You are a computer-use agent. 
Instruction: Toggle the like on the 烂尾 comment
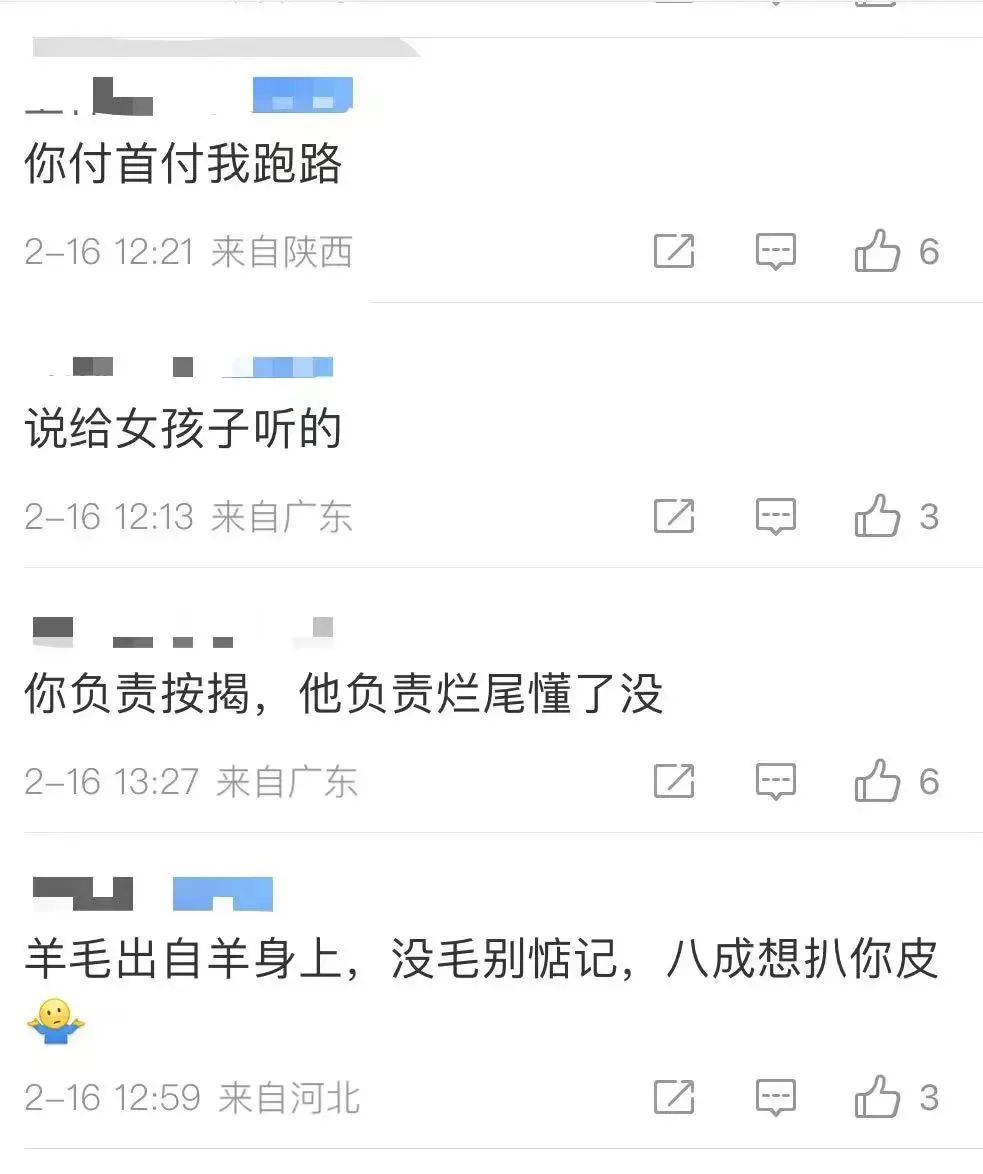(879, 782)
